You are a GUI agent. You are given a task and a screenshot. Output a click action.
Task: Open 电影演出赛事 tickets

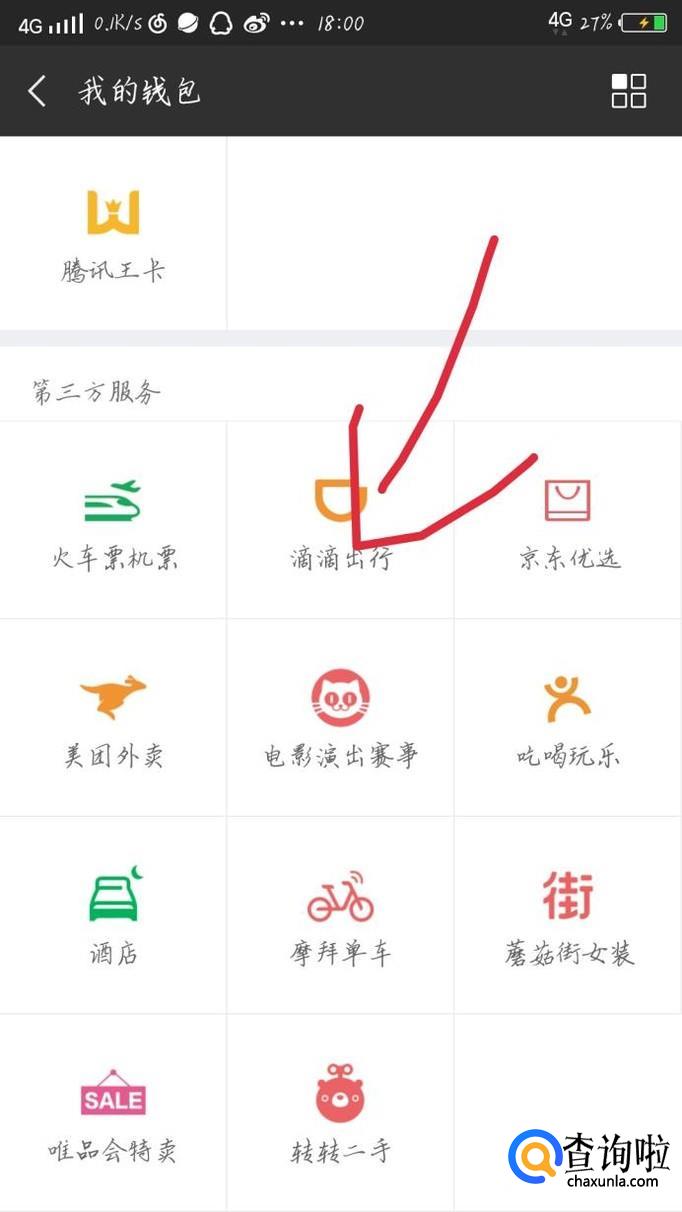[x=340, y=717]
